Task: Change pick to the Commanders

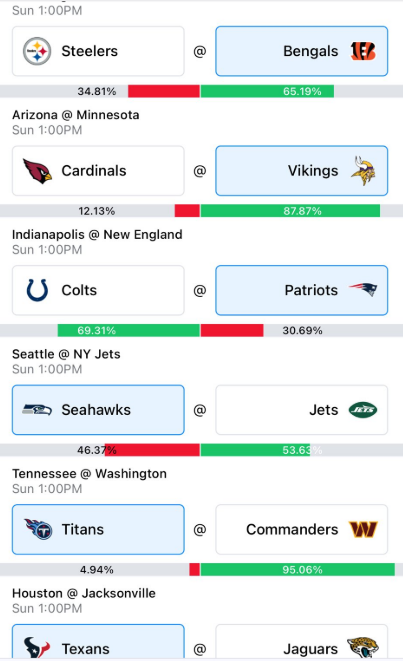Action: click(x=301, y=529)
